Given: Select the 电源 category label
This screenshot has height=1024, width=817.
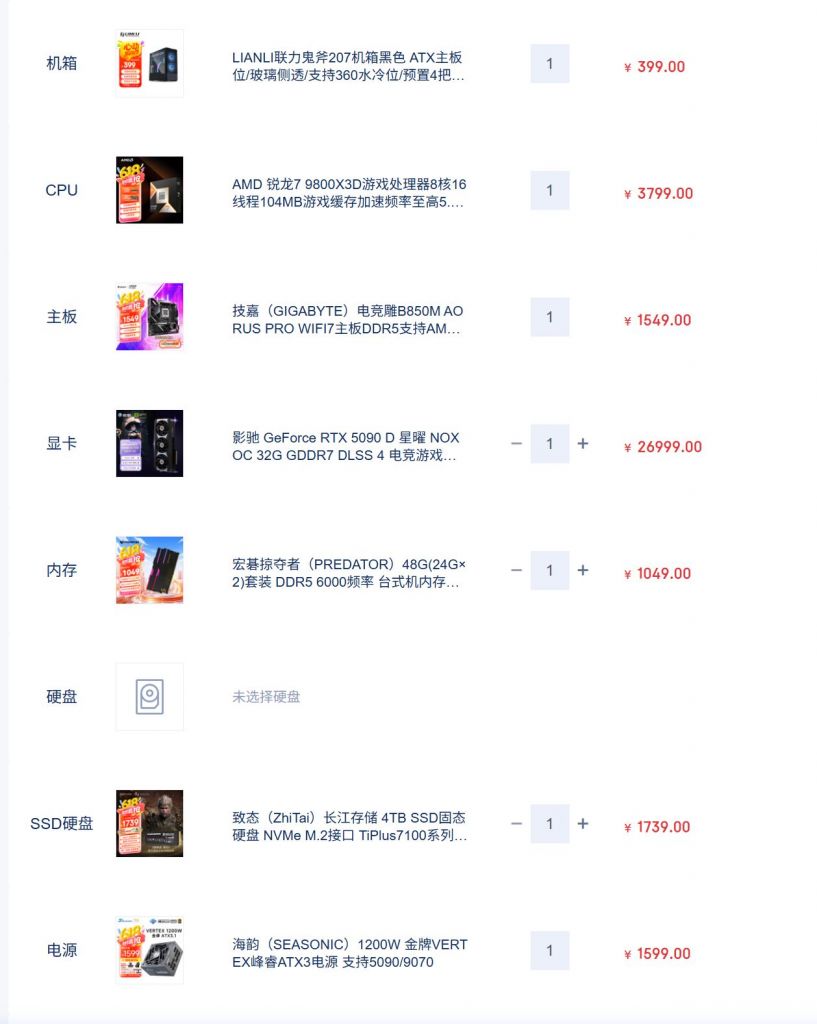Looking at the screenshot, I should click(x=63, y=951).
